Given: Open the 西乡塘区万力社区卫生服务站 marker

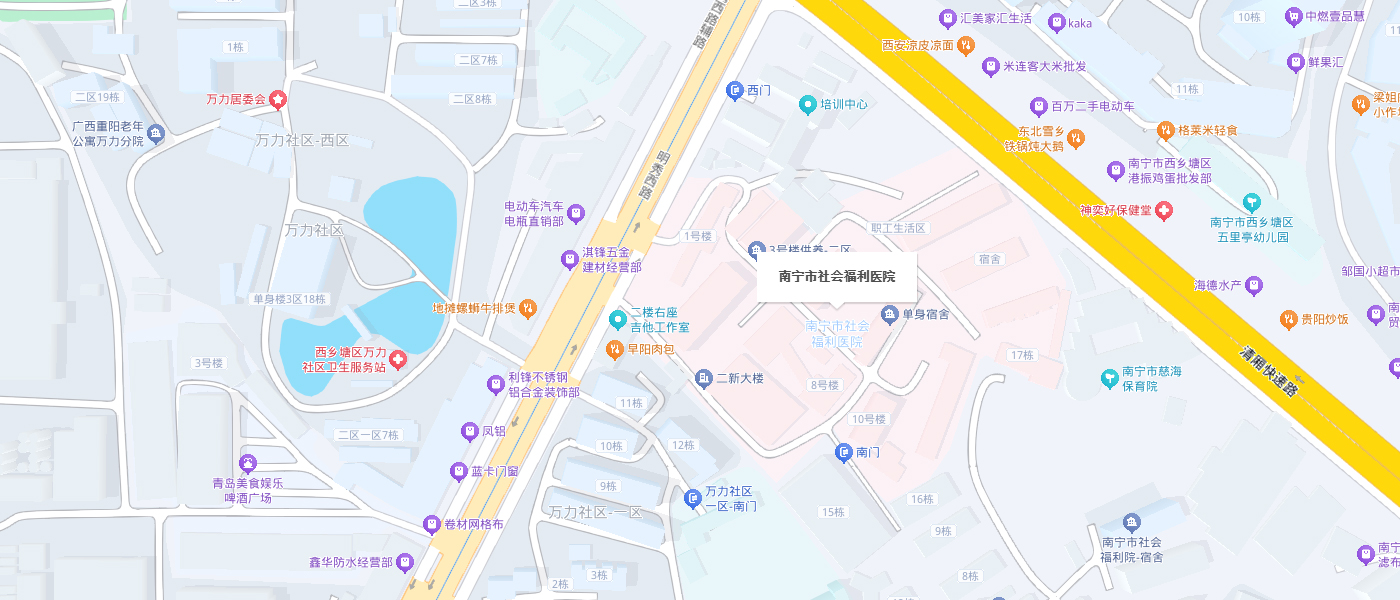Looking at the screenshot, I should pos(397,360).
